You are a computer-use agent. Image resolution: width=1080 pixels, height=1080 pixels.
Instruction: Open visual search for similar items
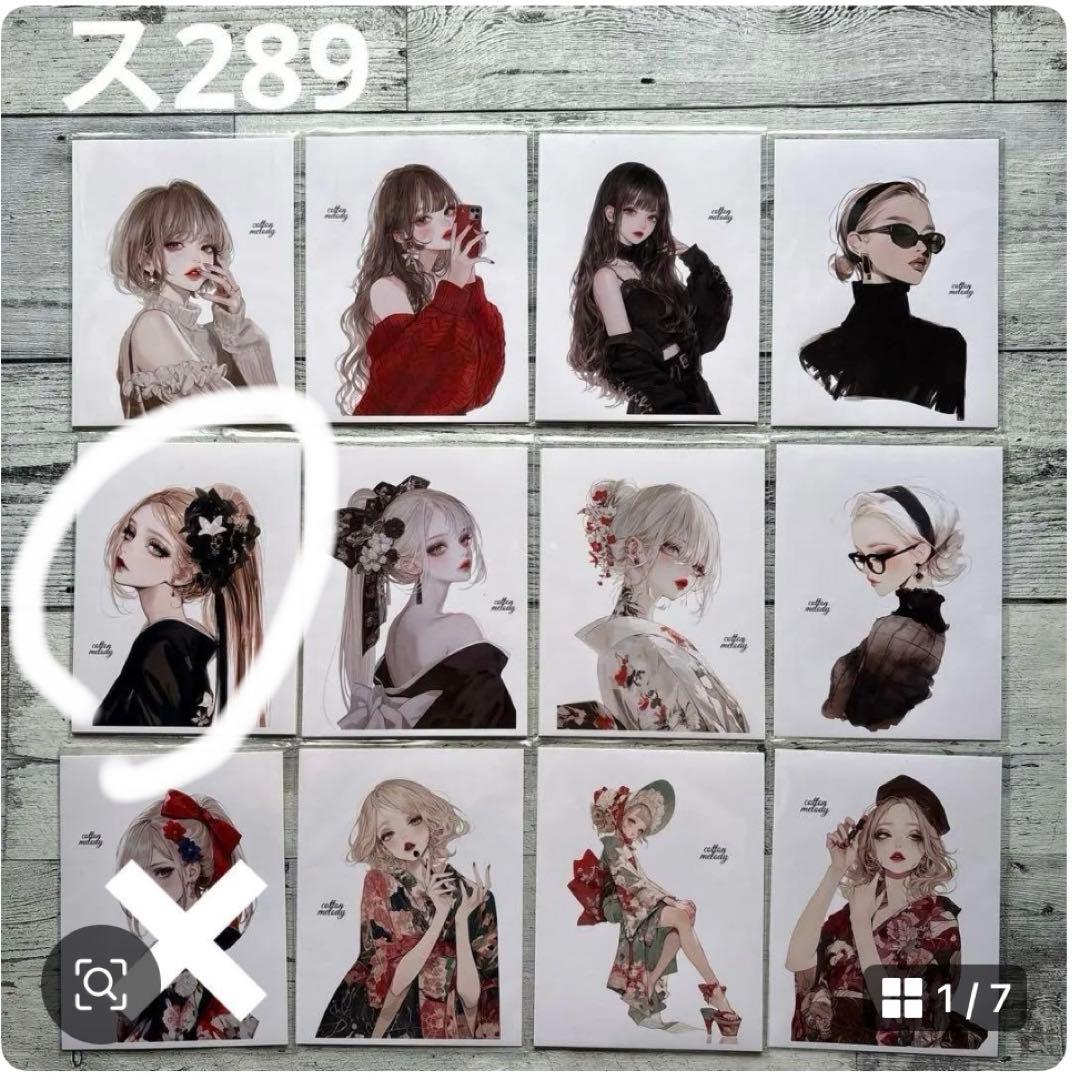click(100, 984)
